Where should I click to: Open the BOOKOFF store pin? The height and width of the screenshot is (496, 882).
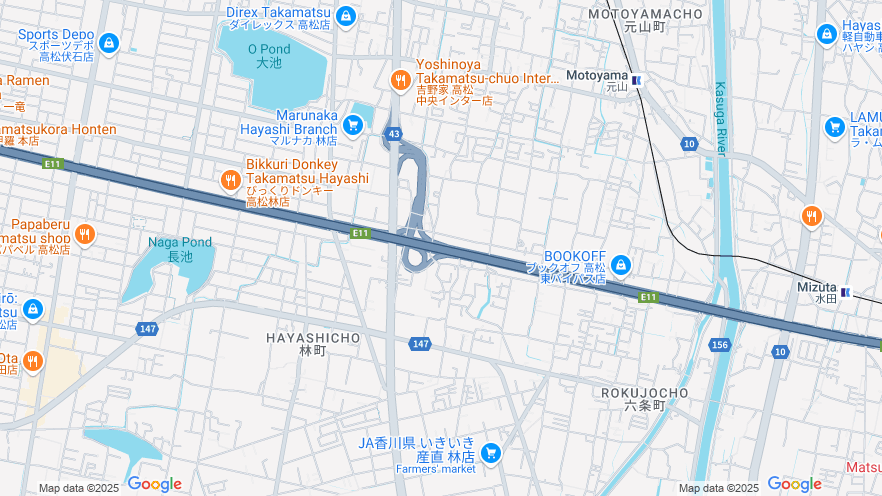pos(620,265)
